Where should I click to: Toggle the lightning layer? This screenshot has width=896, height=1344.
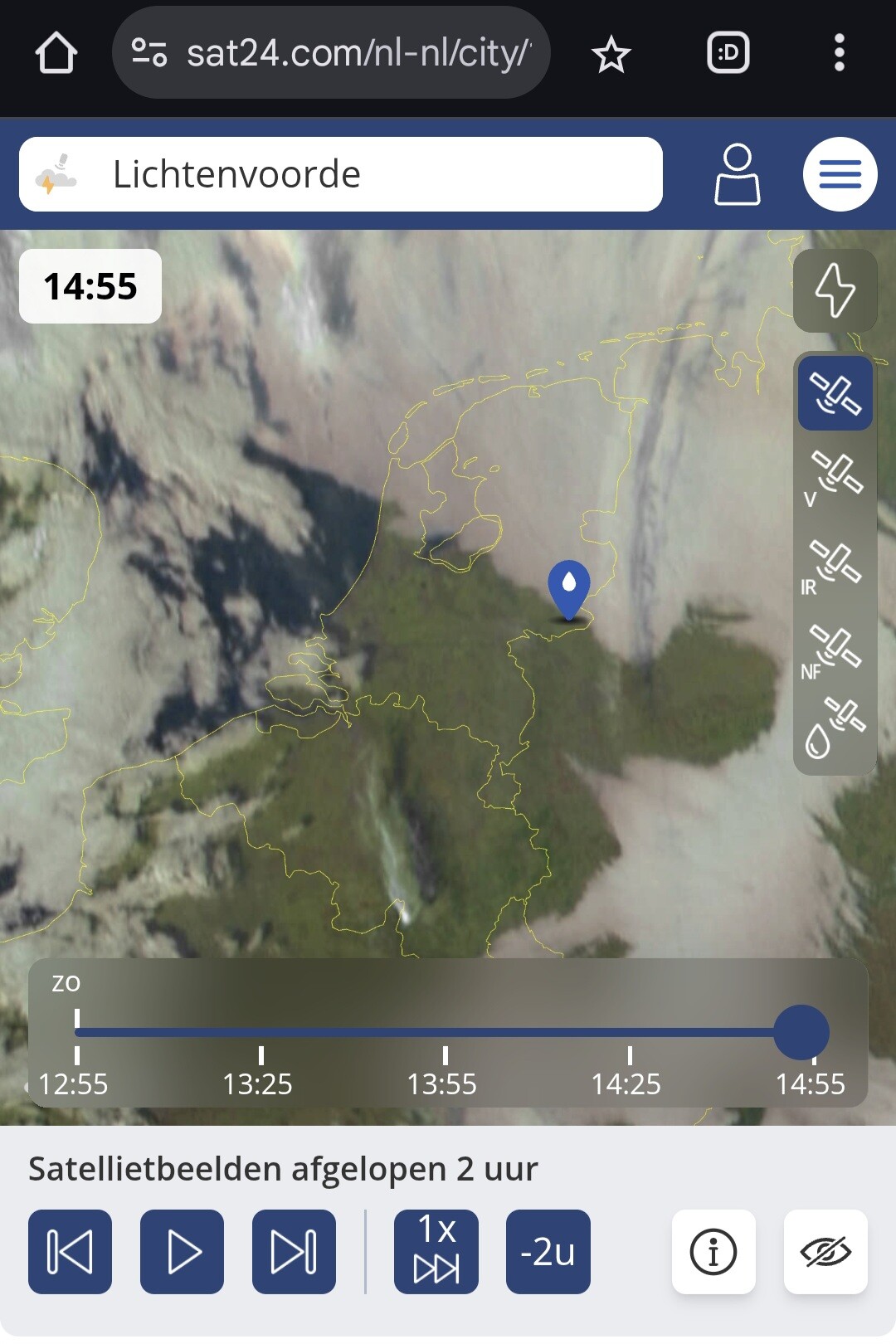835,290
